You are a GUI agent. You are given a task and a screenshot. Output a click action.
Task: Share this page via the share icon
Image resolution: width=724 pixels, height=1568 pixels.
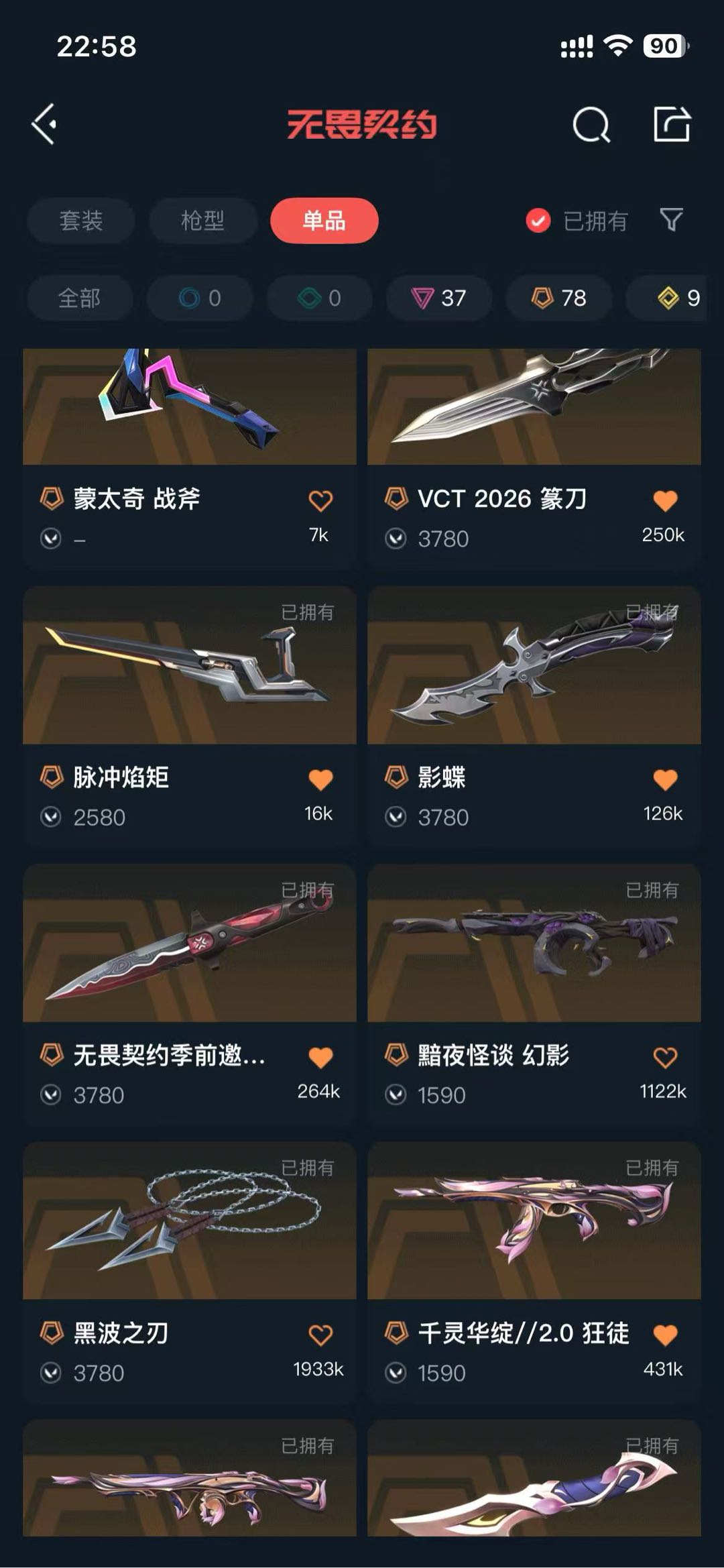(672, 125)
